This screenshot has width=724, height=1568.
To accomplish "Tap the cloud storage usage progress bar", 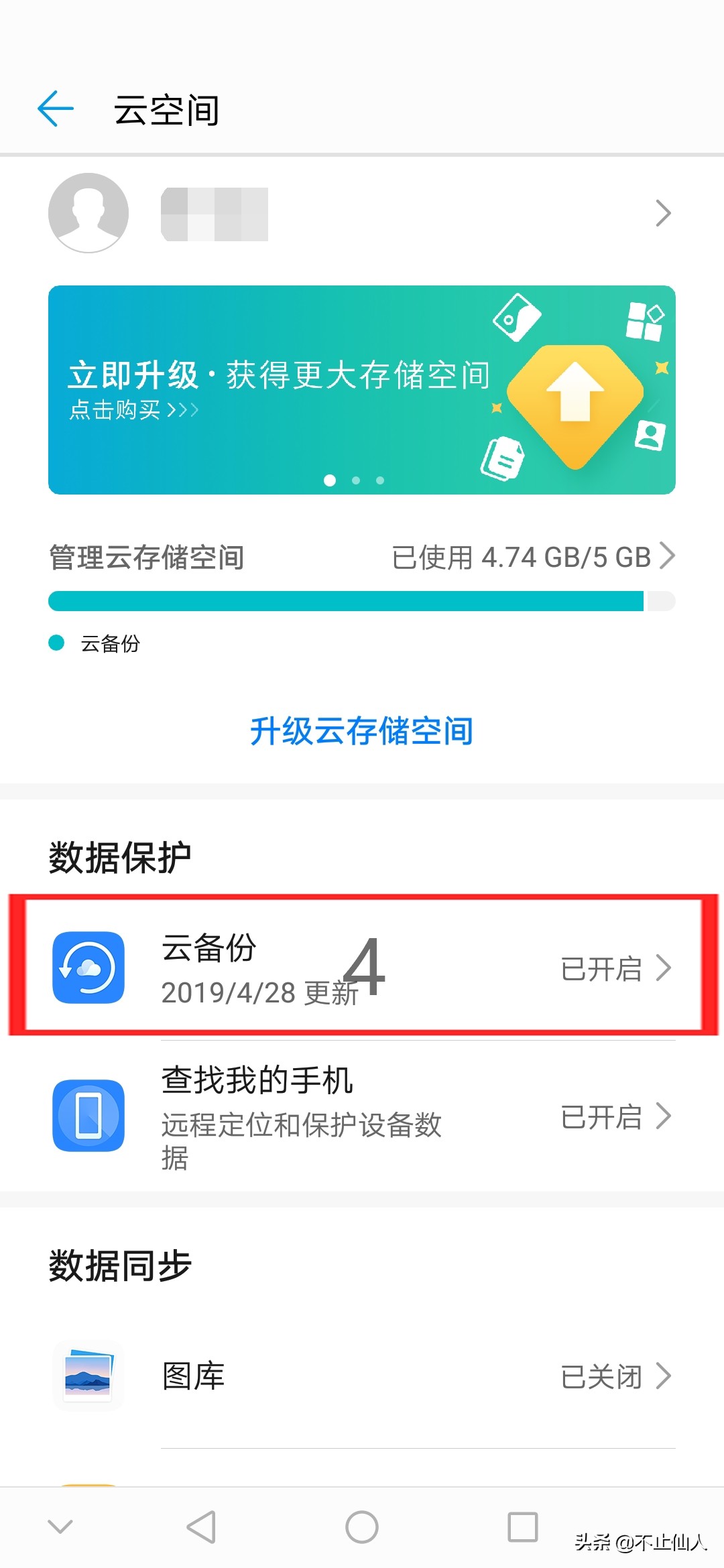I will 362,601.
